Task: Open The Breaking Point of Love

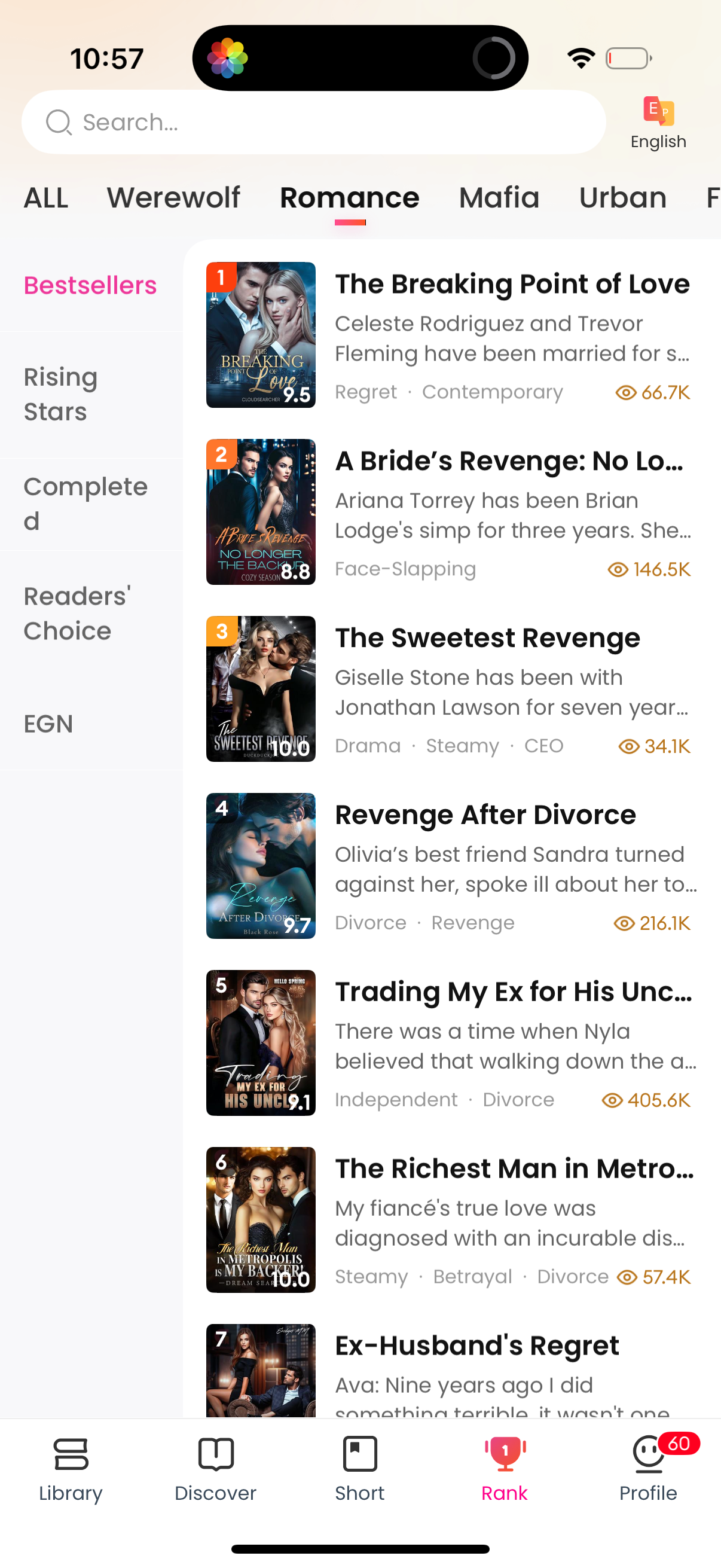Action: (x=512, y=283)
